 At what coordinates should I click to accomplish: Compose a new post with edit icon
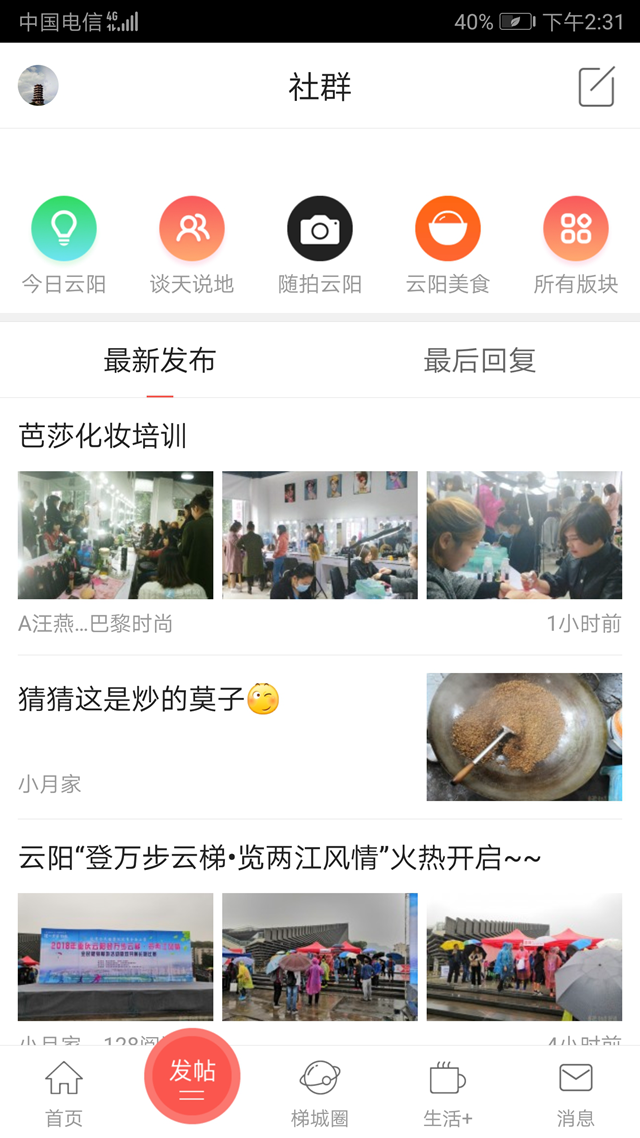click(x=596, y=87)
